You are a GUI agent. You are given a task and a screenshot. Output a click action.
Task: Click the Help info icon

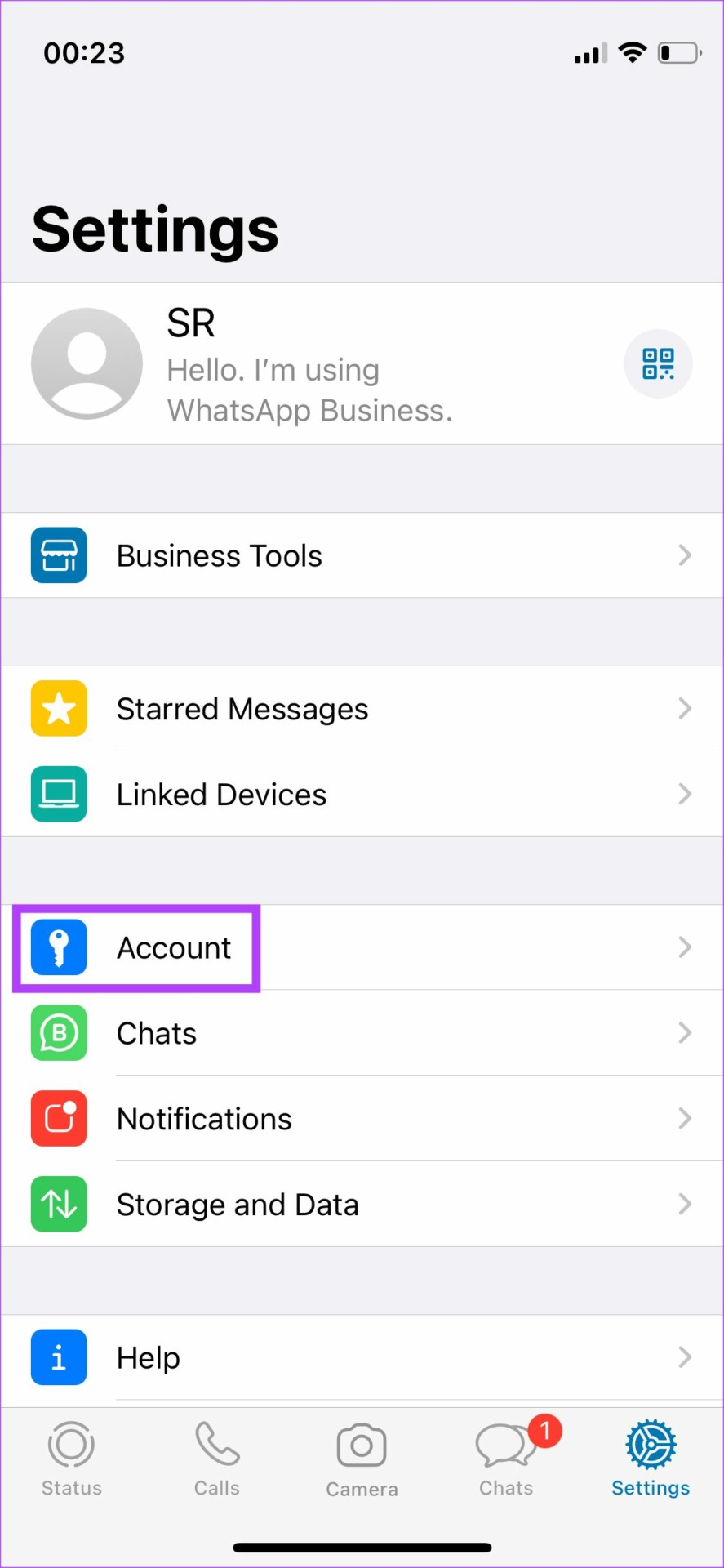coord(58,1356)
